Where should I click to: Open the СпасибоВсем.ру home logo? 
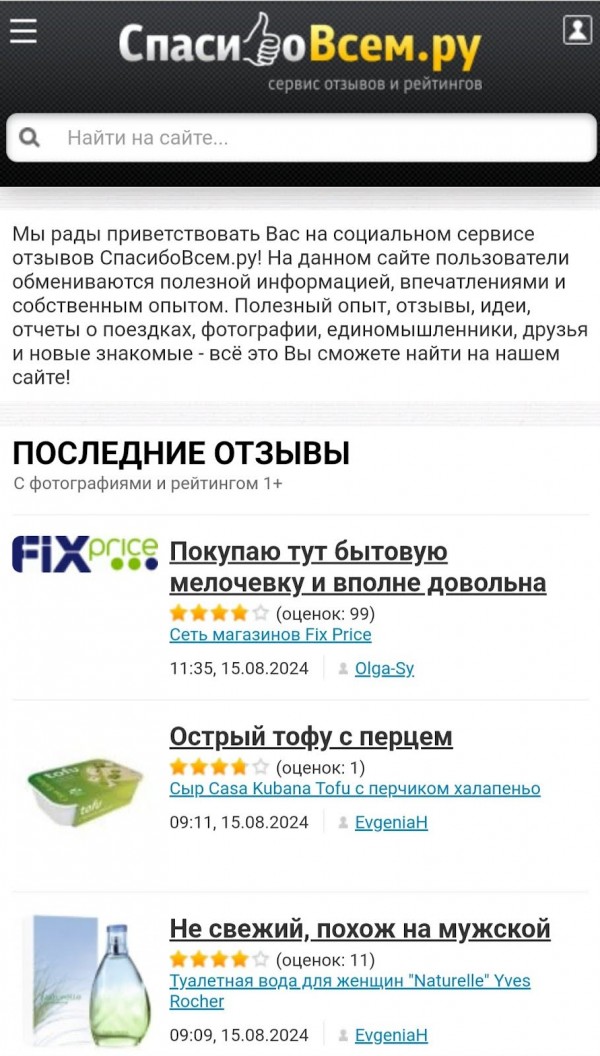pyautogui.click(x=300, y=47)
